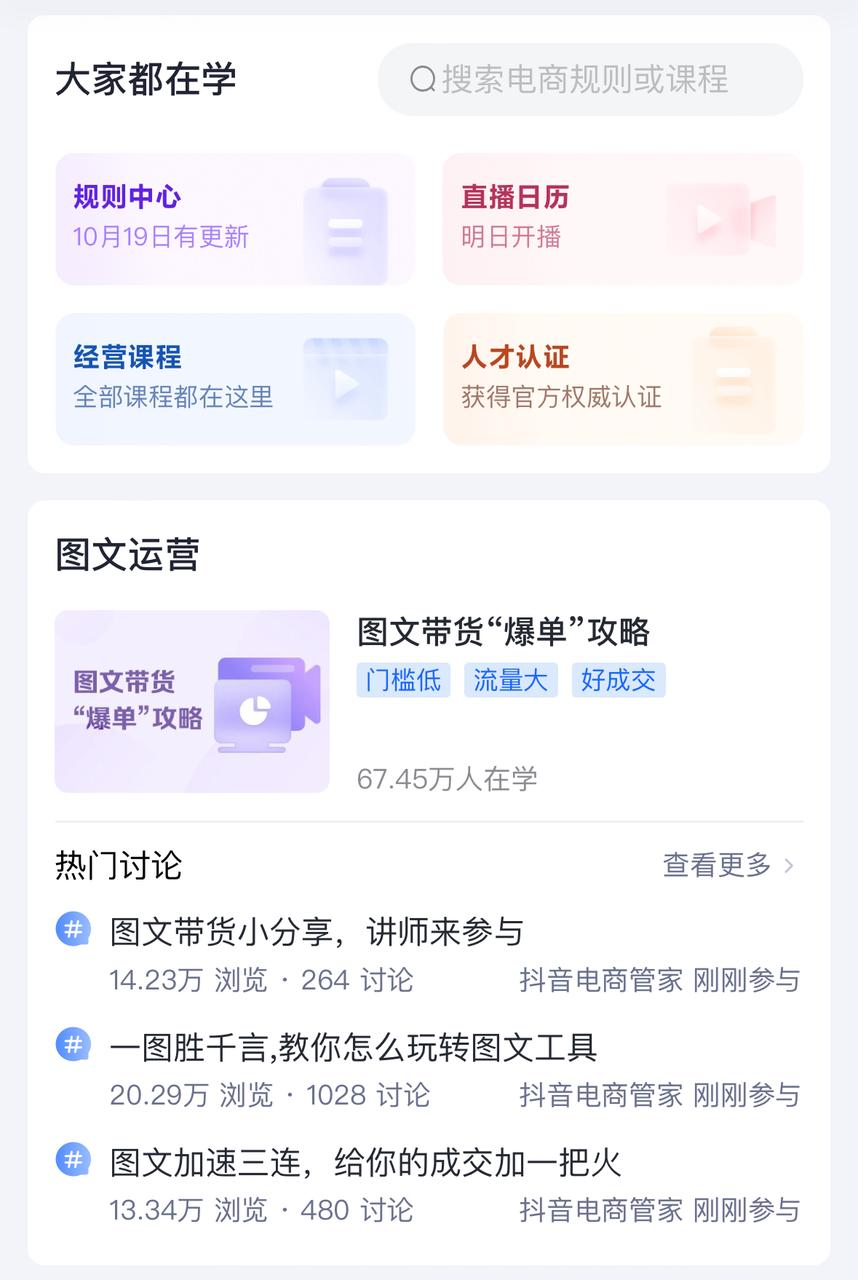
Task: Click the search magnifier icon
Action: pyautogui.click(x=420, y=80)
